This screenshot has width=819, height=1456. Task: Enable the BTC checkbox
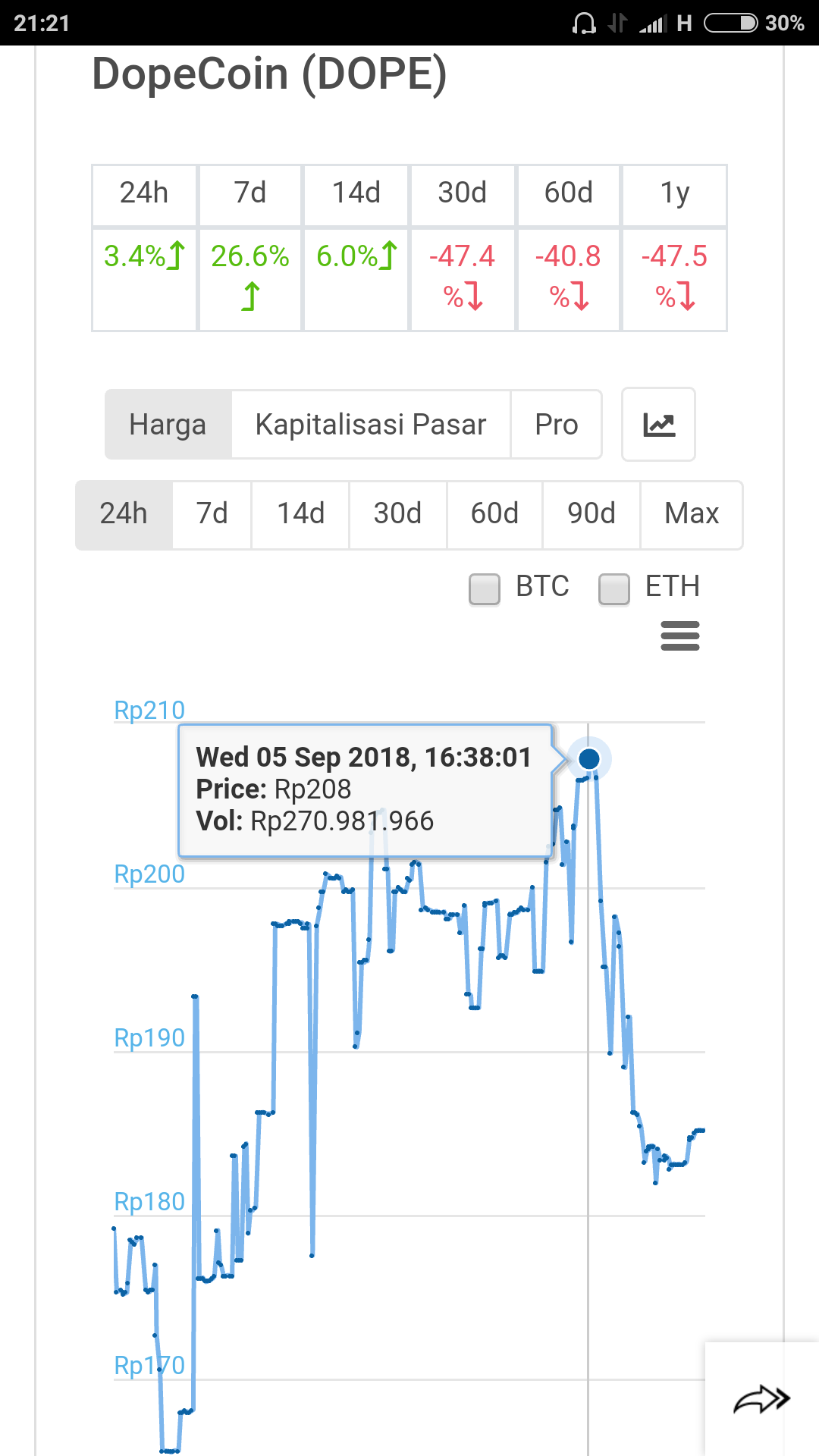coord(485,588)
